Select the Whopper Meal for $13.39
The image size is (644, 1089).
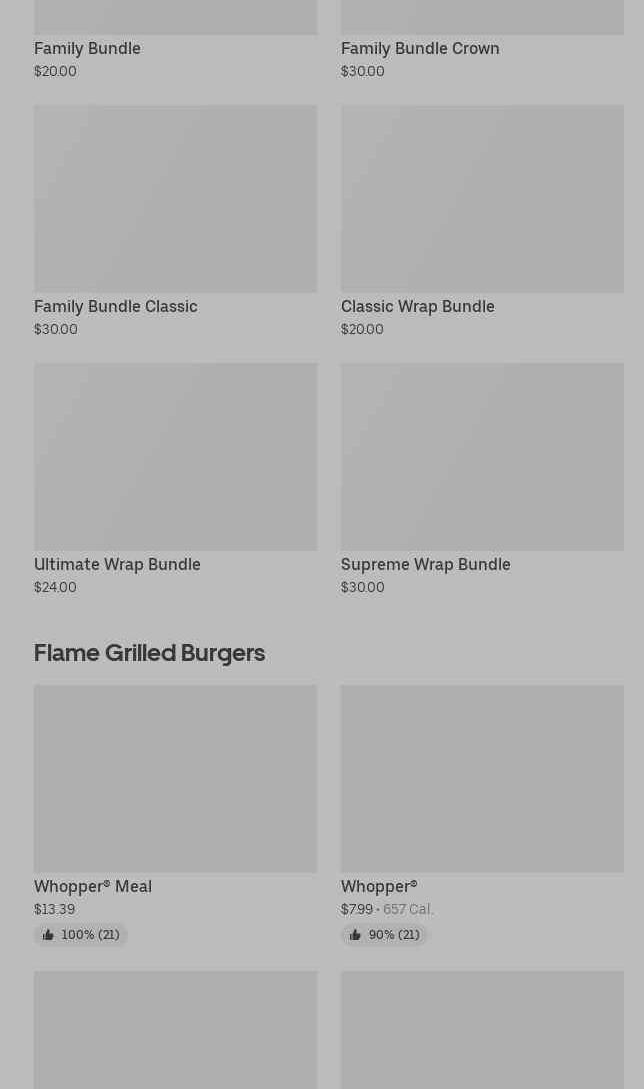175,815
